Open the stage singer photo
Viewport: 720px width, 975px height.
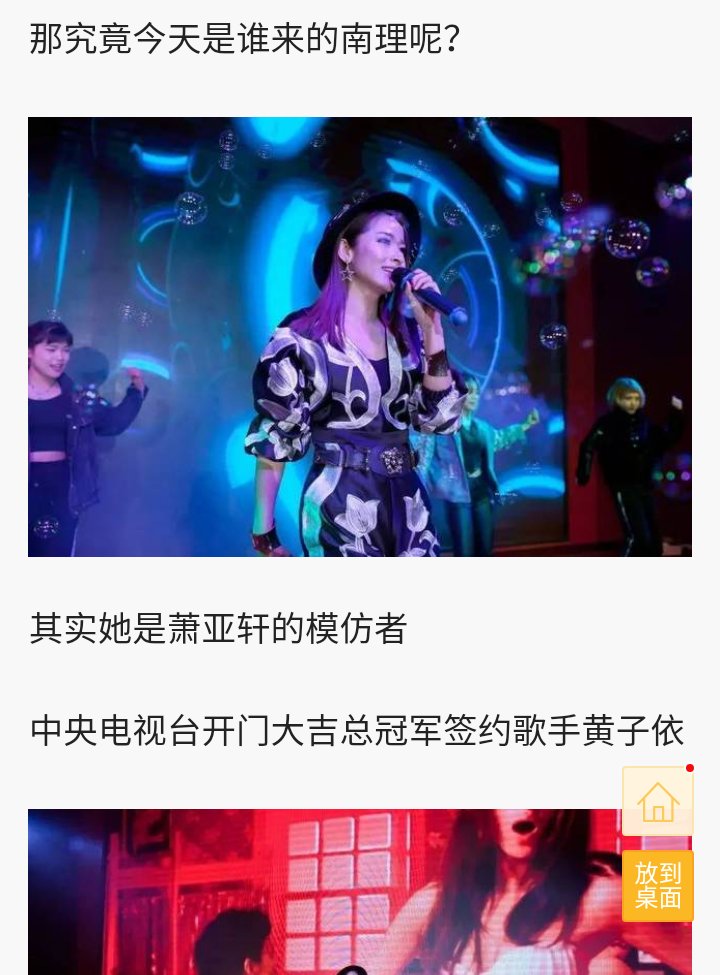pyautogui.click(x=360, y=336)
